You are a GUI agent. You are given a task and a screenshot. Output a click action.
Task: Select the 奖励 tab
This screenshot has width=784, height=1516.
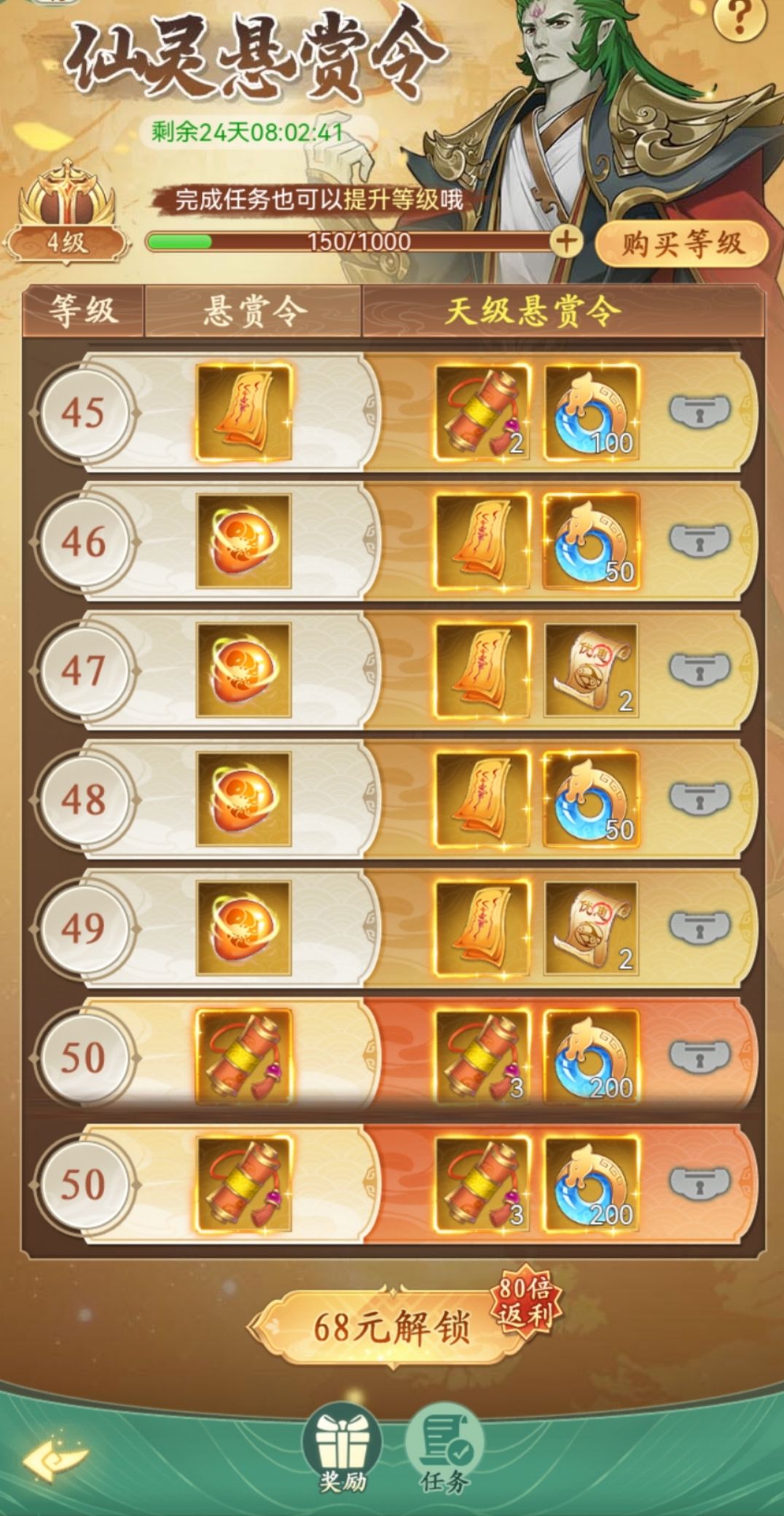[342, 1442]
